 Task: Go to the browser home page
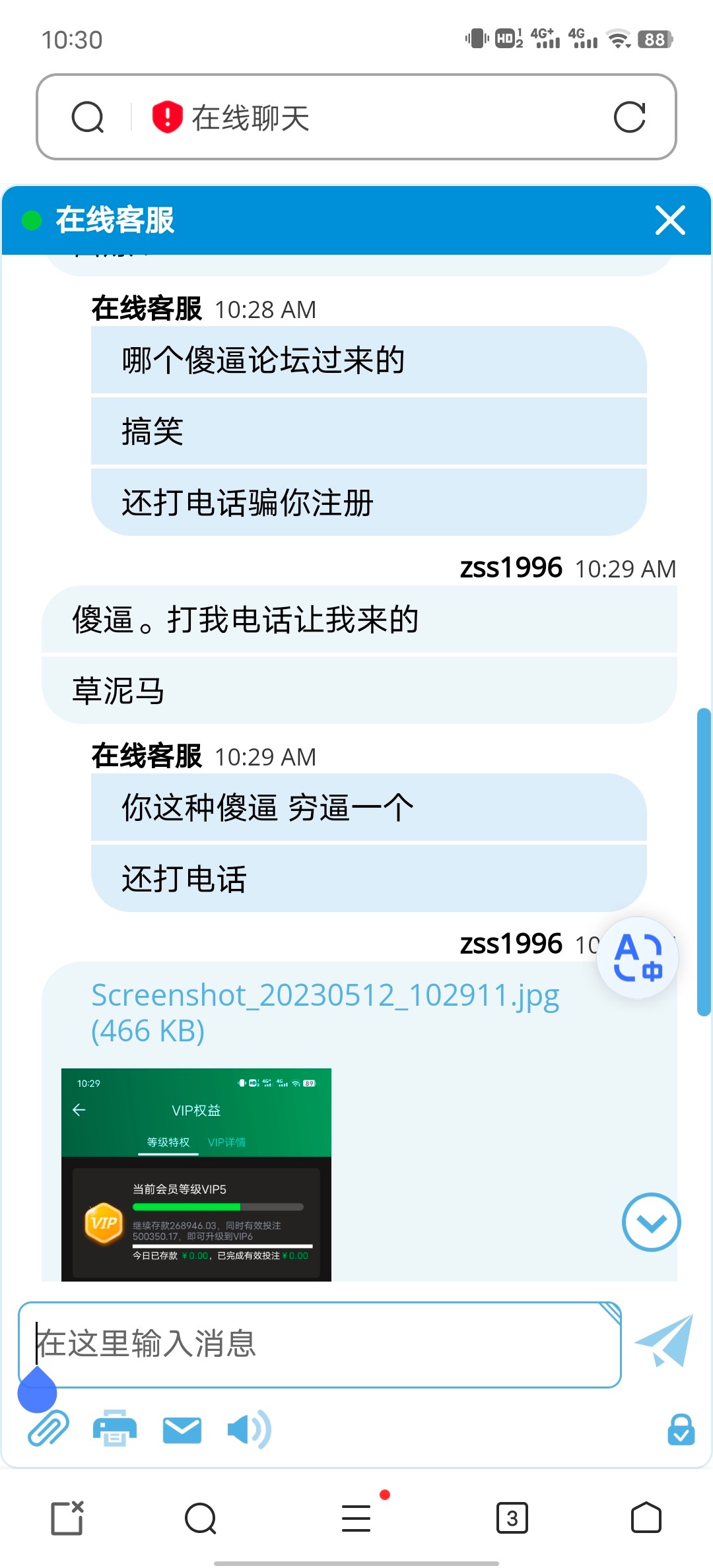click(x=646, y=1518)
